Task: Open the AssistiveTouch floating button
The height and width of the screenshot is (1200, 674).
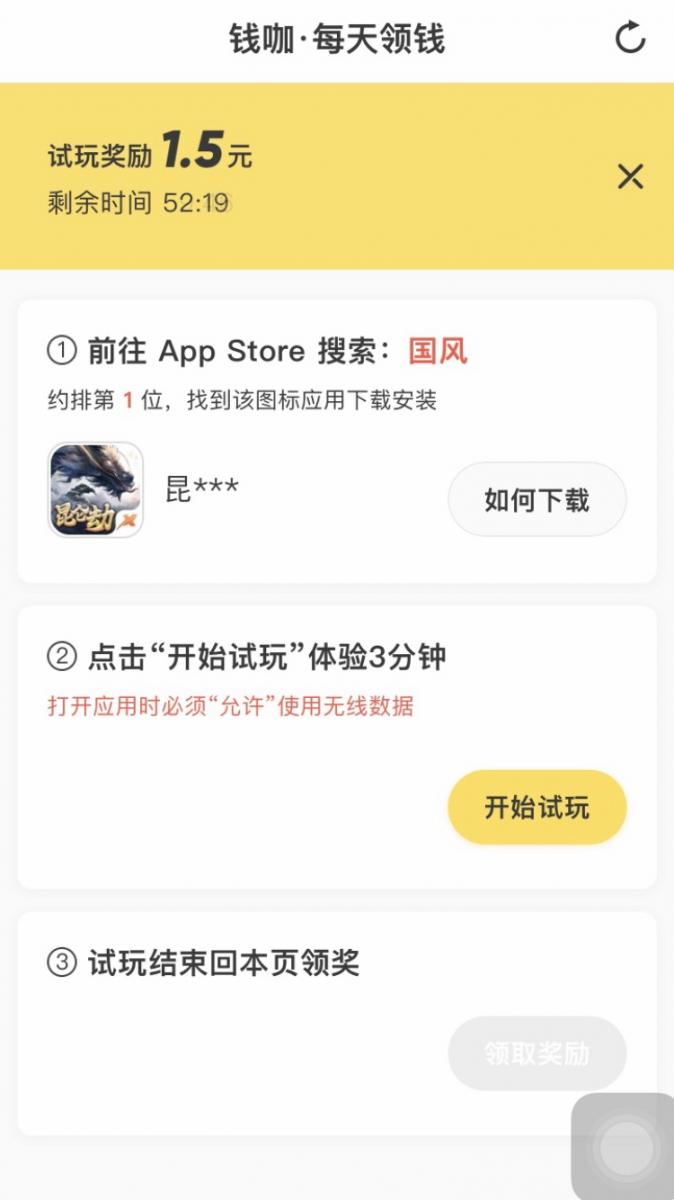Action: [626, 1147]
